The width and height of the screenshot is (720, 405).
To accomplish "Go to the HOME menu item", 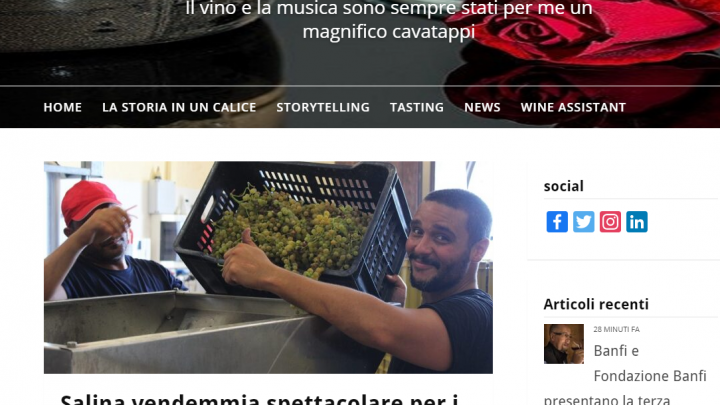I will [62, 107].
